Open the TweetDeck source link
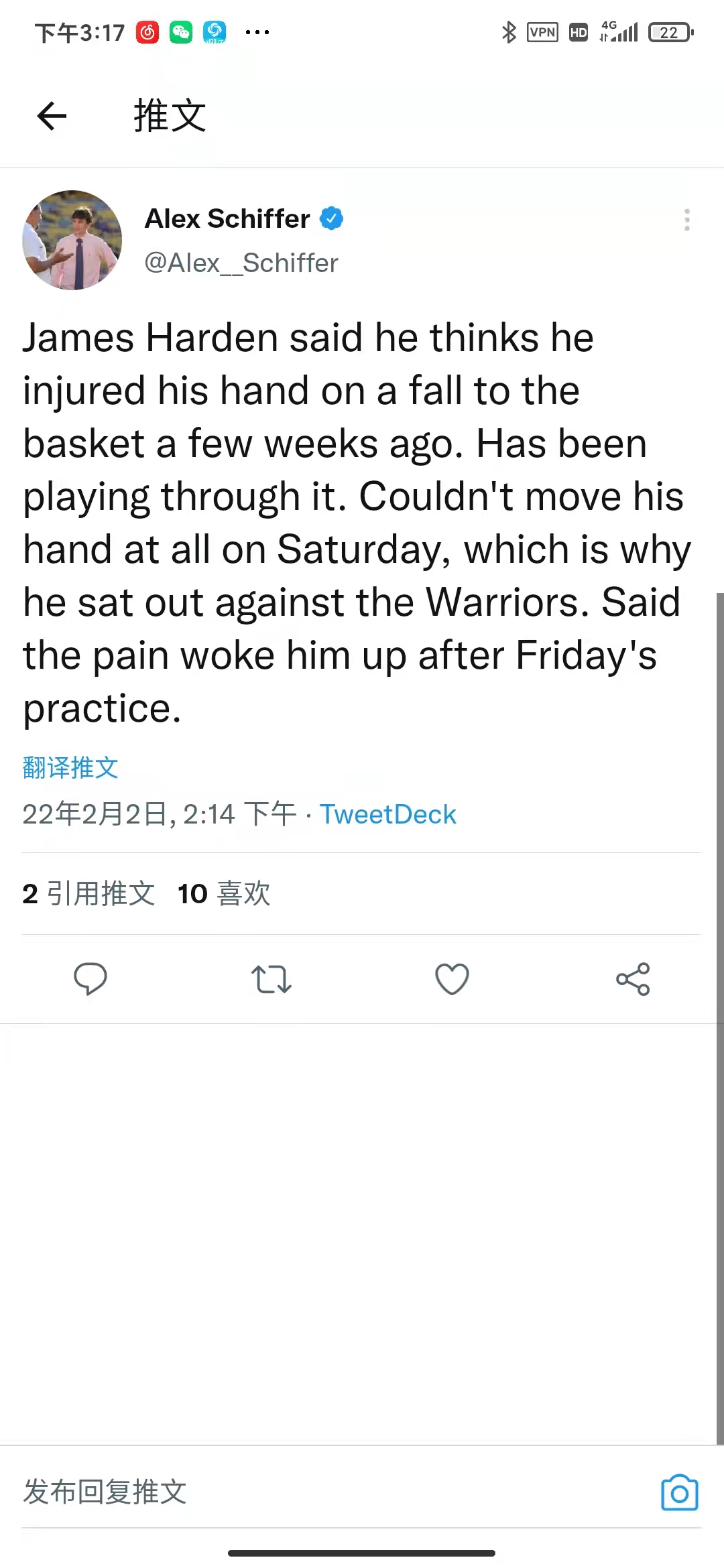This screenshot has height=1568, width=724. click(x=387, y=814)
